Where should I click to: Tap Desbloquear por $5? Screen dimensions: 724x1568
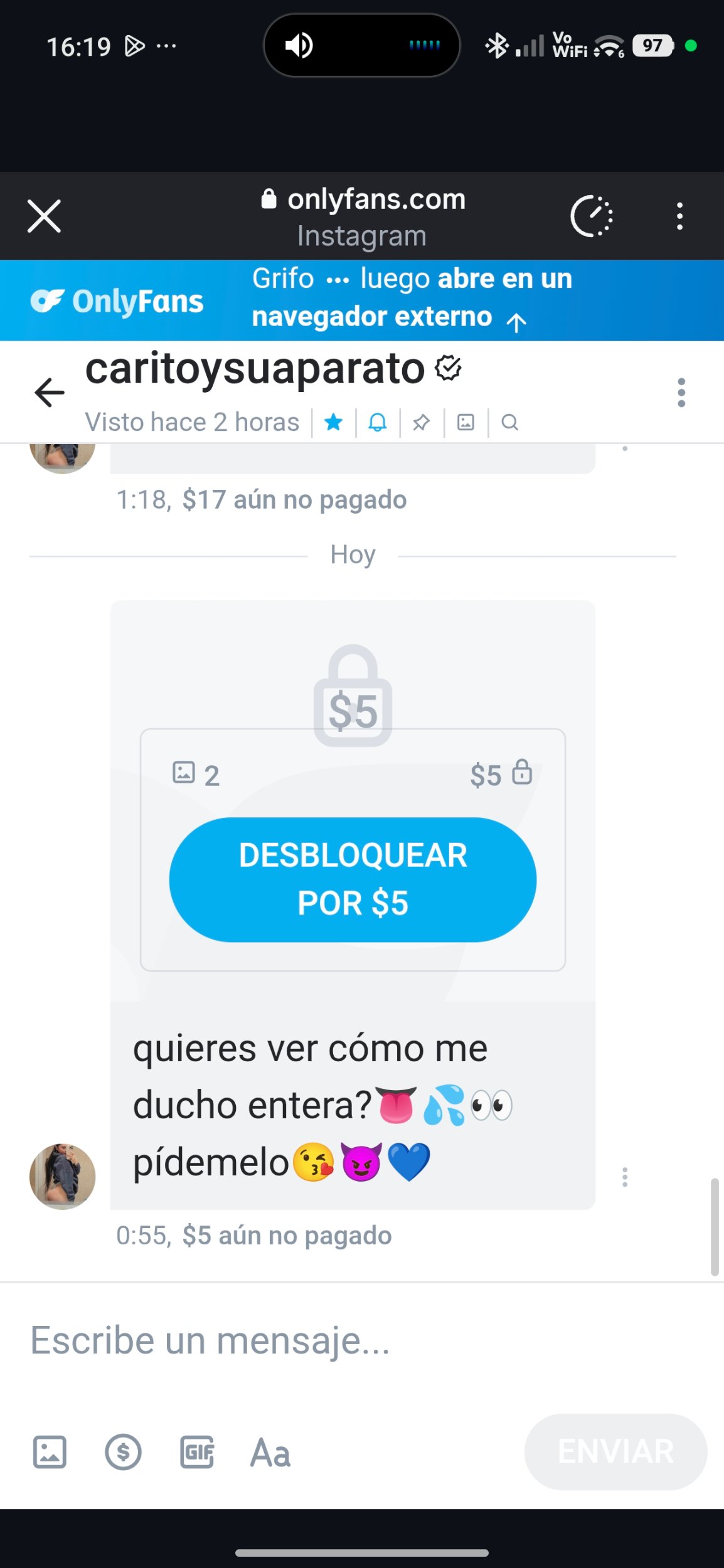tap(353, 879)
